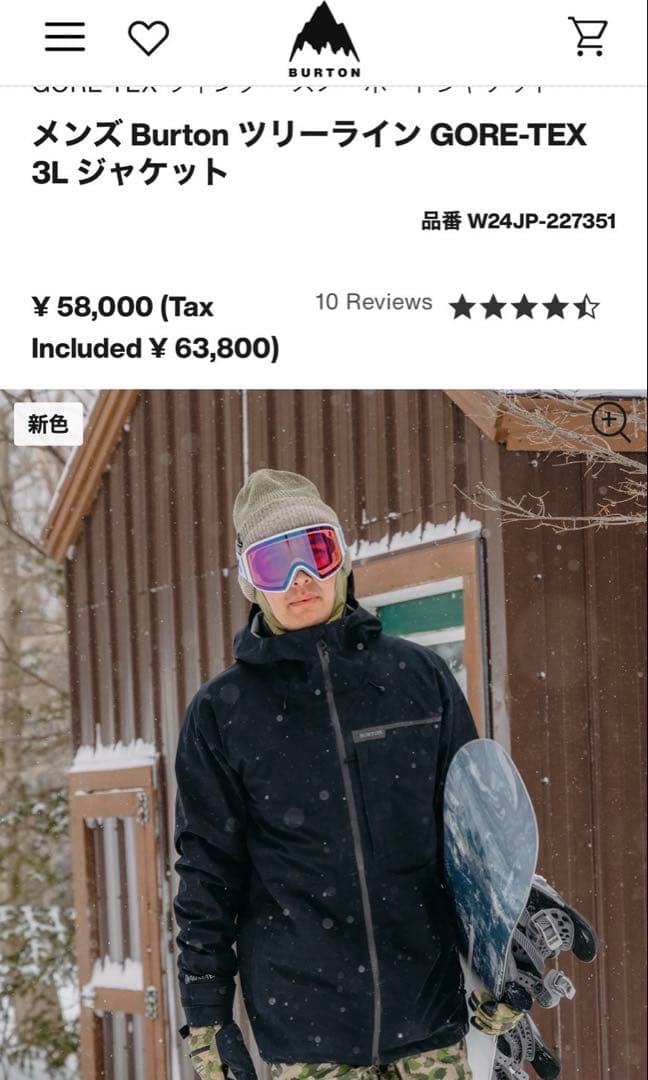Zoom the product image with magnifier icon
Viewport: 648px width, 1080px height.
pyautogui.click(x=610, y=422)
